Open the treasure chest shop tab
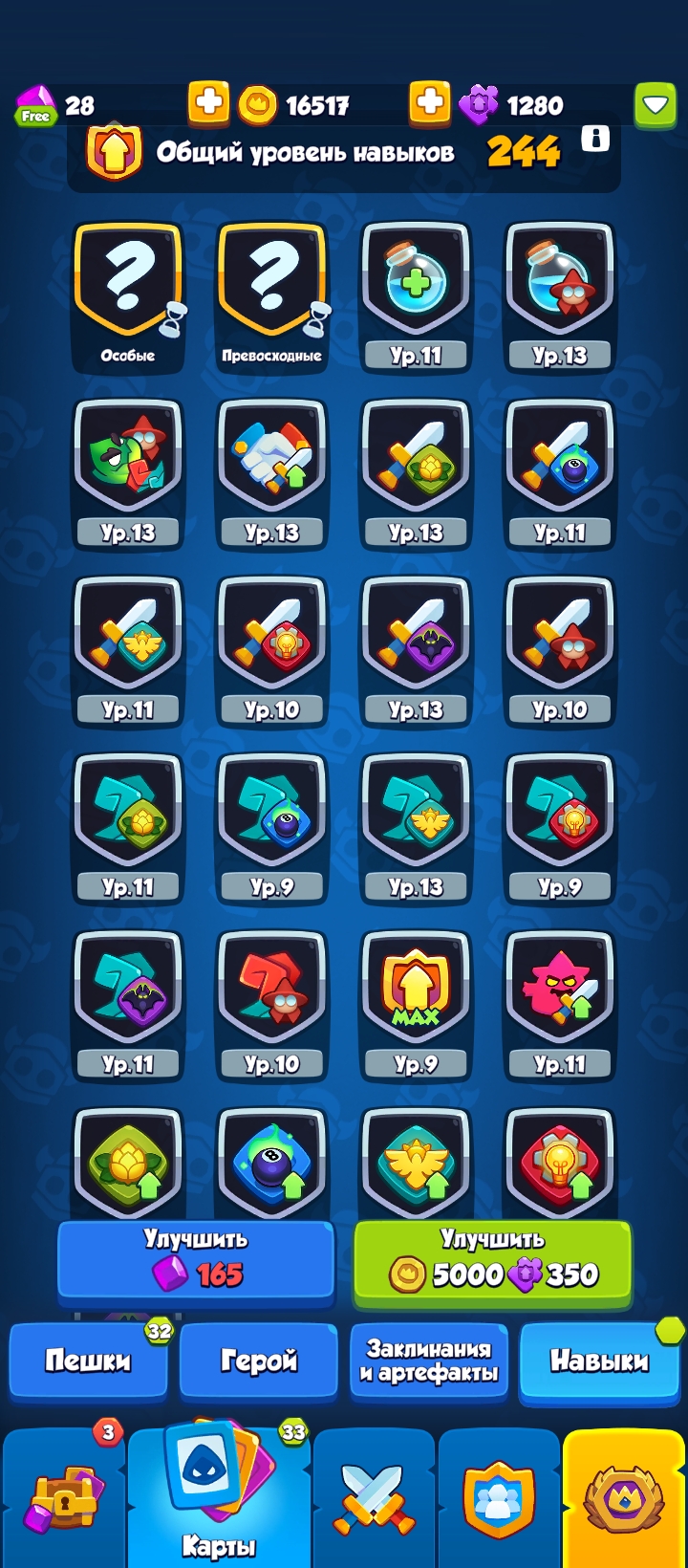This screenshot has height=1568, width=688. click(62, 1499)
